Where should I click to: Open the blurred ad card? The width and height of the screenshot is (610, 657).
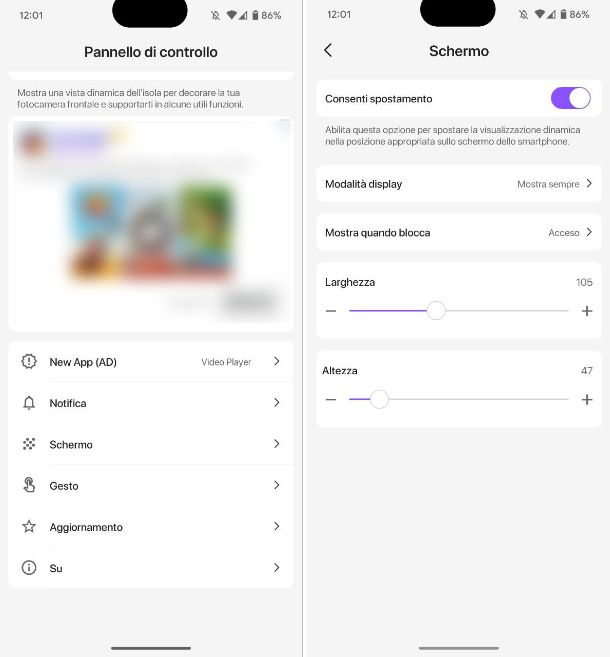click(150, 220)
